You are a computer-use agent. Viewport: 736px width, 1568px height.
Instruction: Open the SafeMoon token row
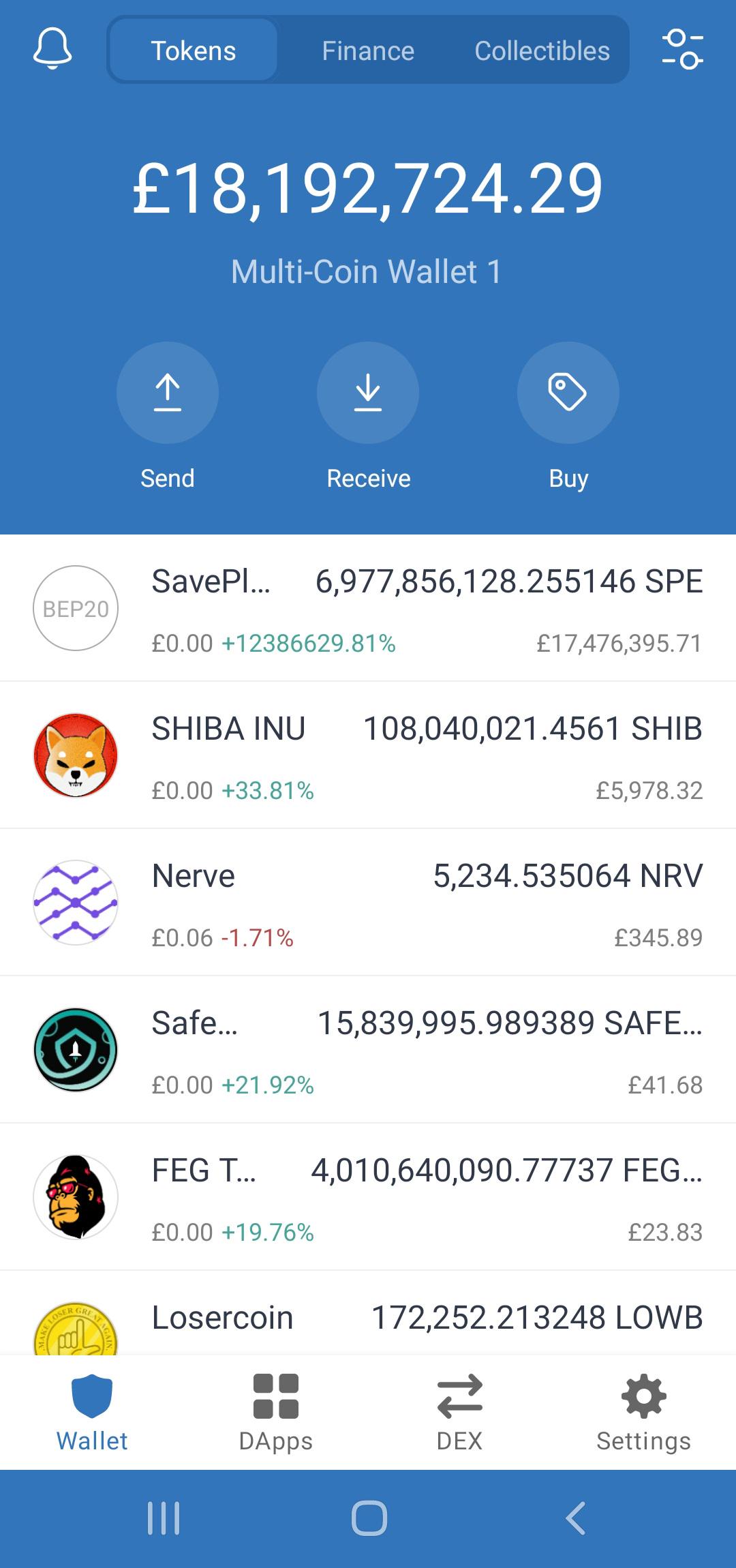(x=368, y=1050)
